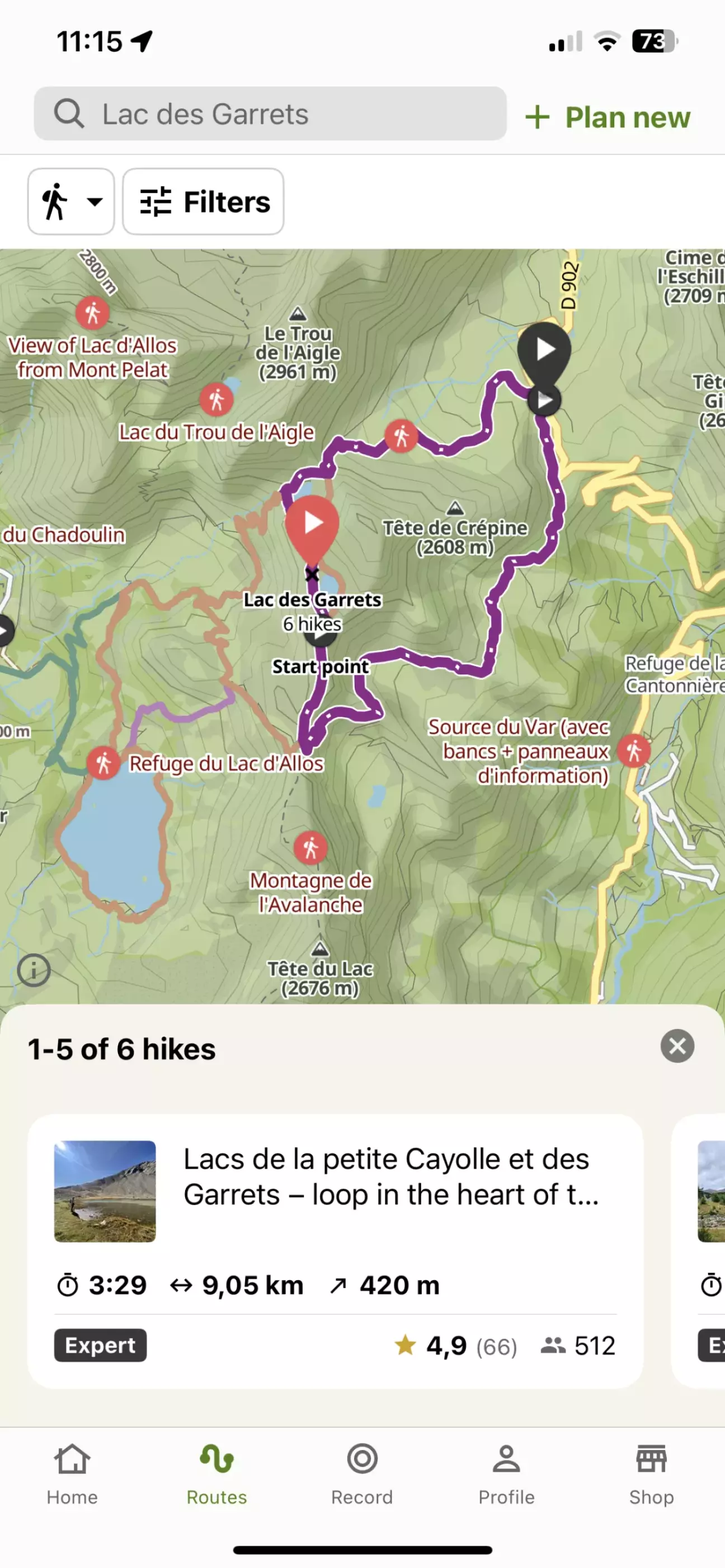Expand the hiking sport type dropdown
Image resolution: width=725 pixels, height=1568 pixels.
click(x=70, y=201)
